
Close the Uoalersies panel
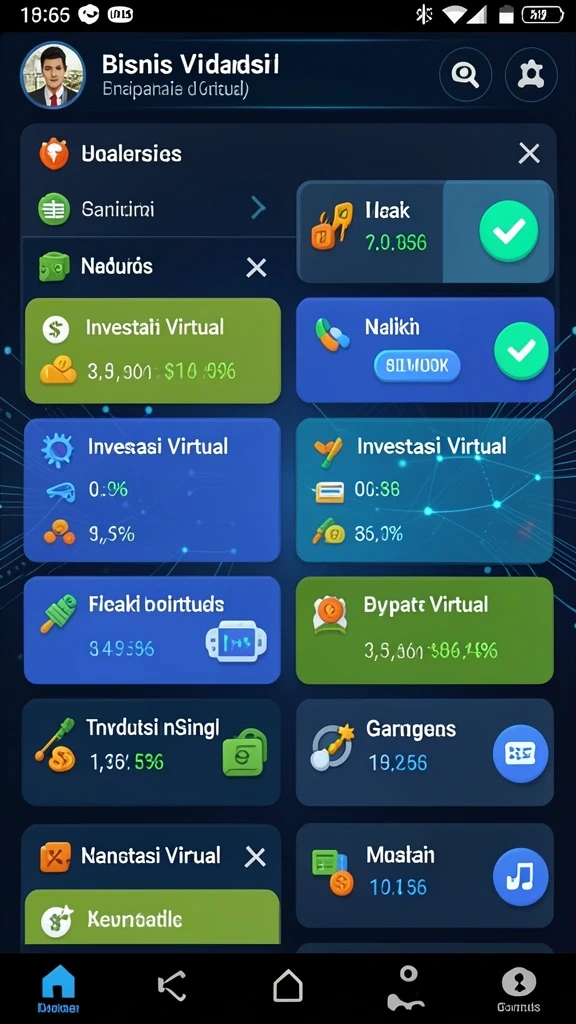coord(529,154)
